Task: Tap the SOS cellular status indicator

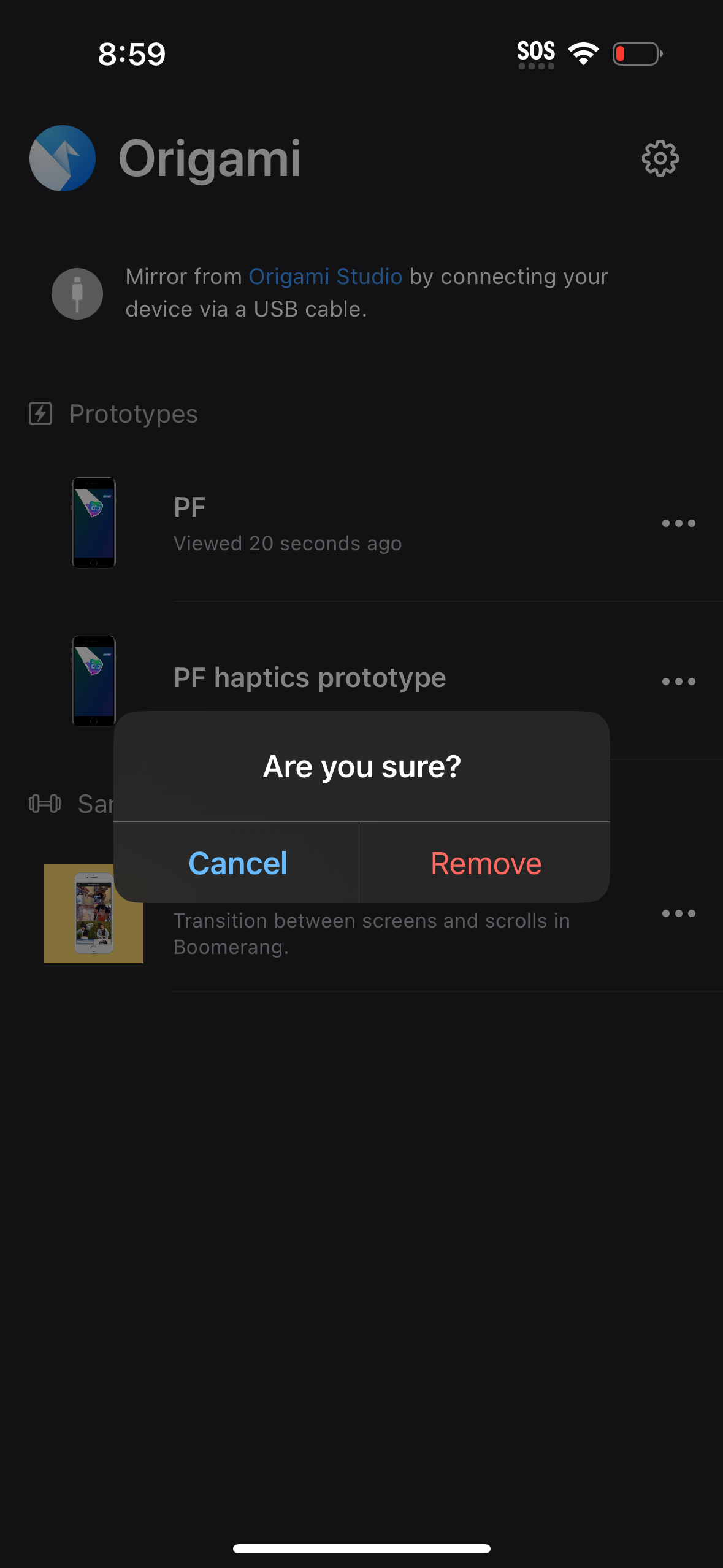Action: tap(535, 52)
